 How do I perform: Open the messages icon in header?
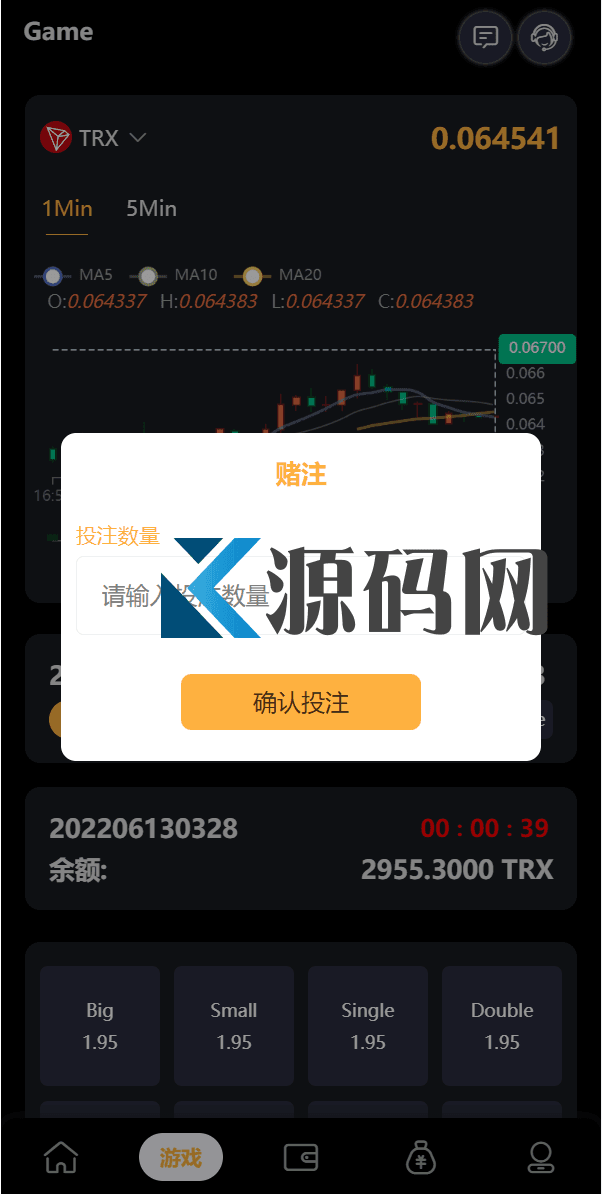485,38
